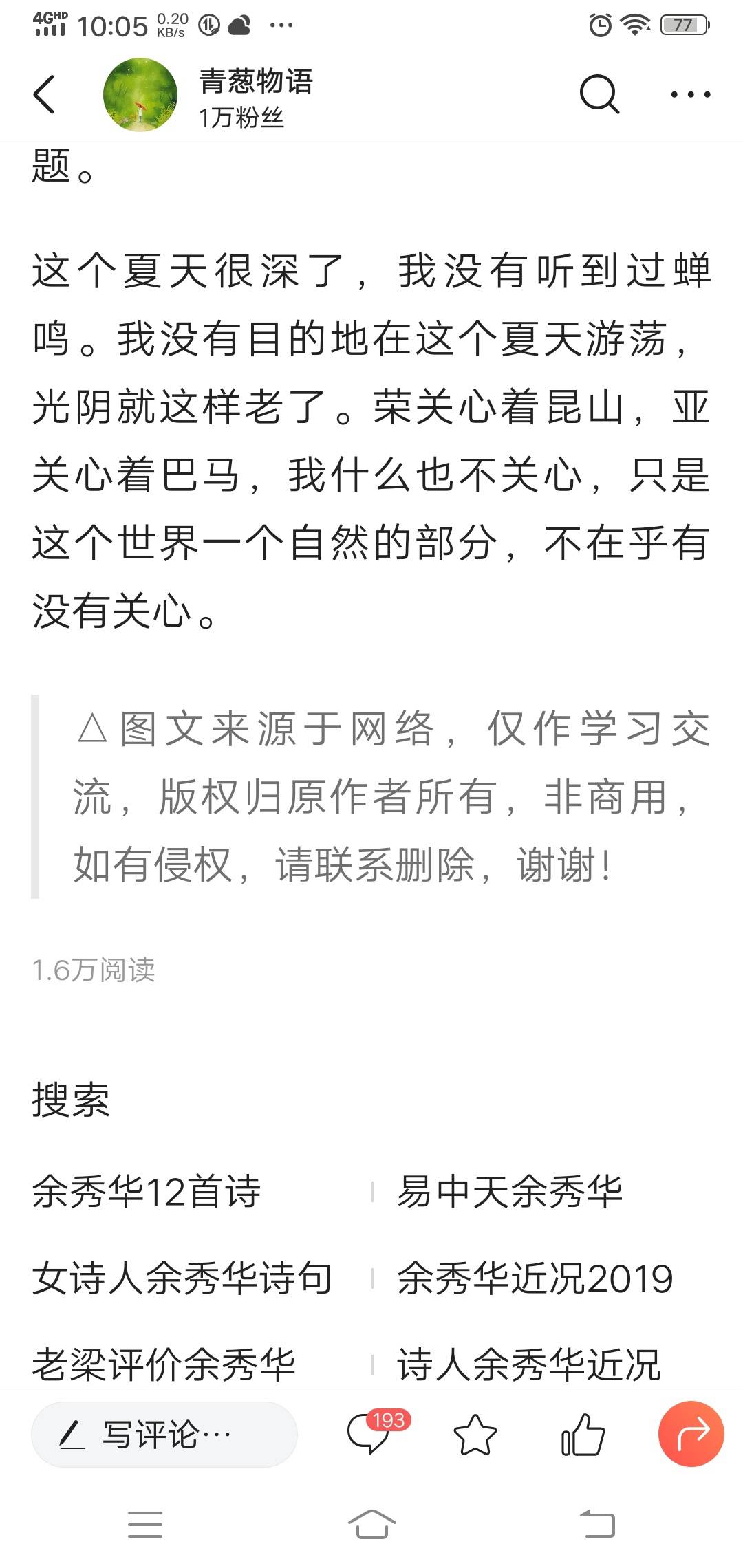Search for 易中天余秀华

(x=510, y=1192)
